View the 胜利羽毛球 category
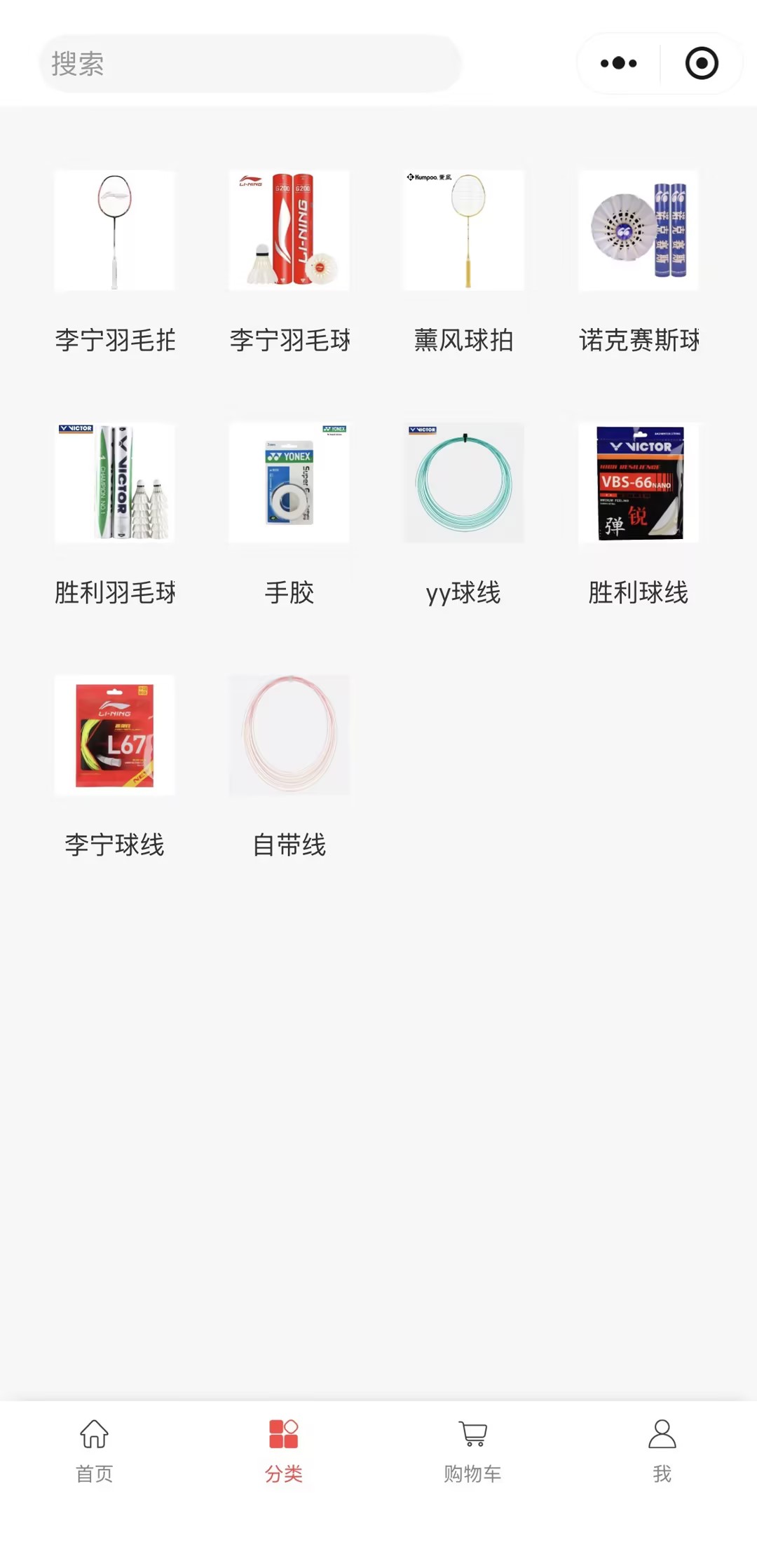 [x=115, y=483]
